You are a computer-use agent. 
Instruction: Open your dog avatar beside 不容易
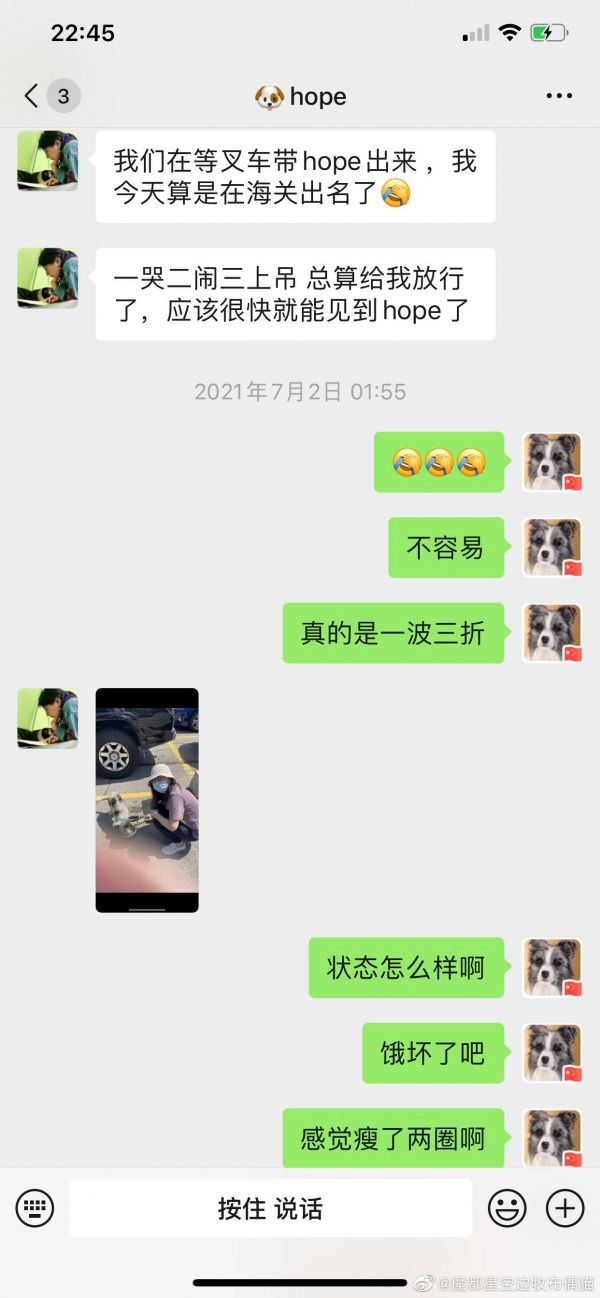pyautogui.click(x=552, y=547)
